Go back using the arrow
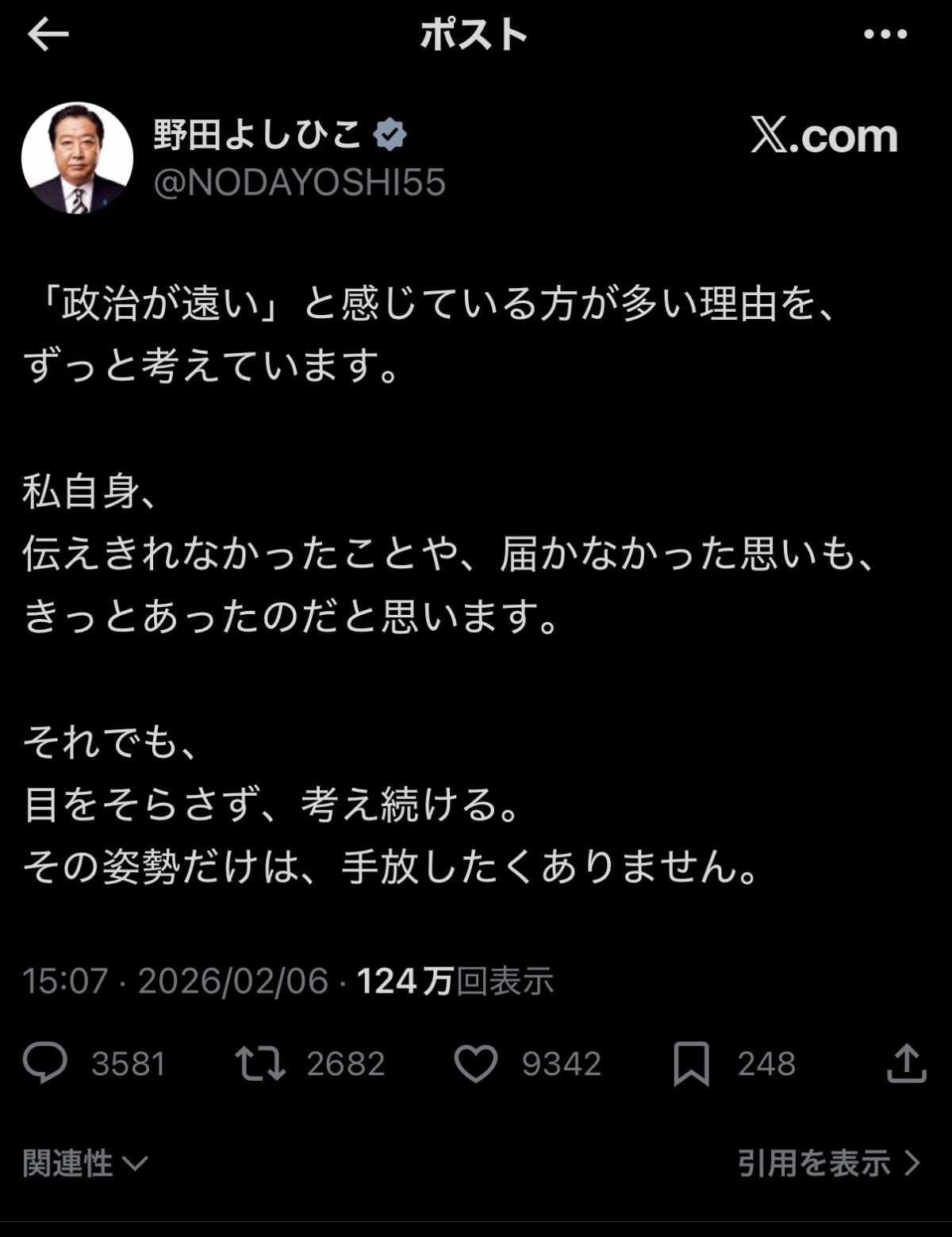The image size is (952, 1237). tap(48, 35)
